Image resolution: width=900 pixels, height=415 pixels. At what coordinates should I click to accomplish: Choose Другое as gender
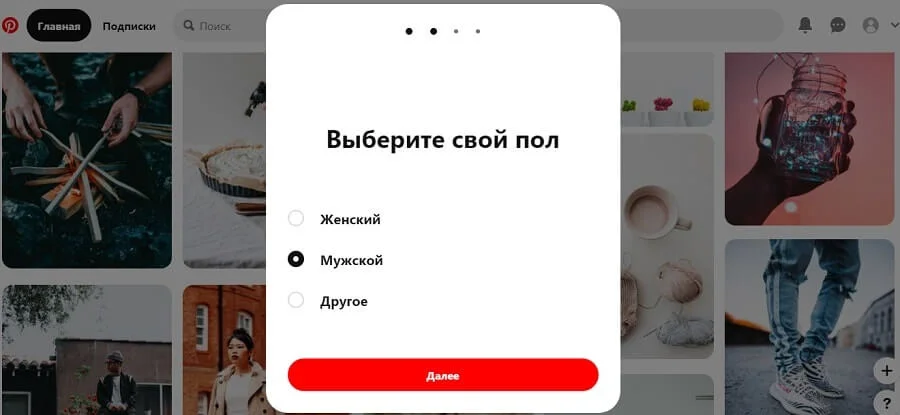pos(296,300)
